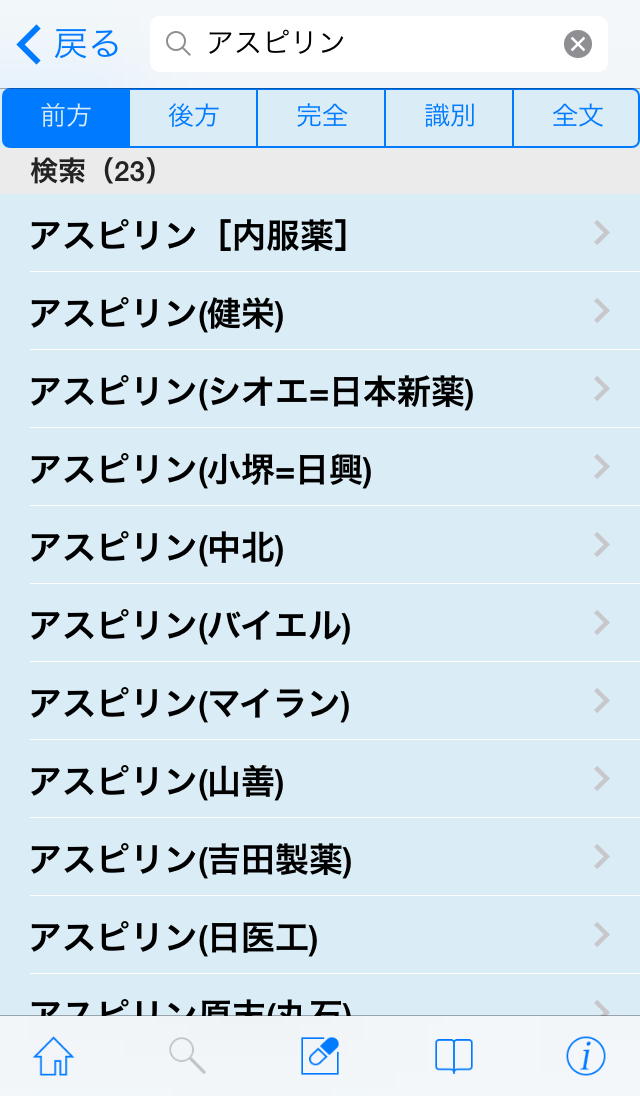
Task: Switch to the 完全 search mode
Action: 321,117
